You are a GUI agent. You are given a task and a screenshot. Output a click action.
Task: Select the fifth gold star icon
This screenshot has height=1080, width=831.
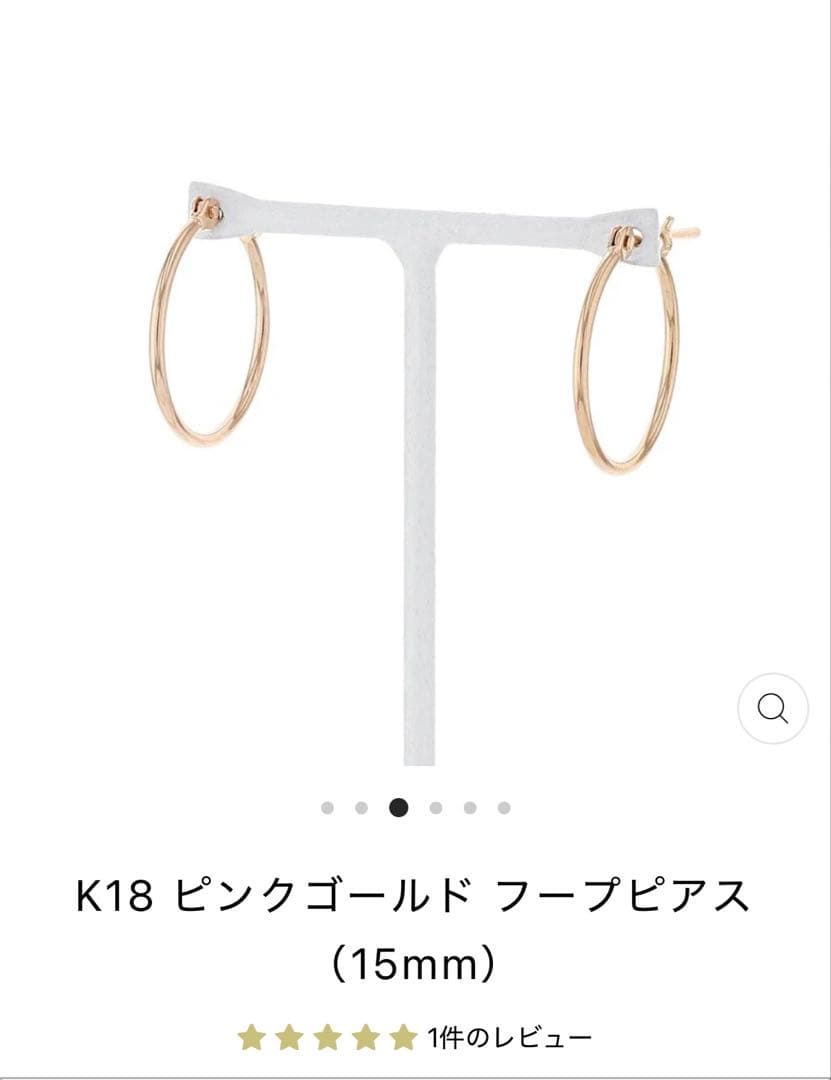tap(402, 1035)
